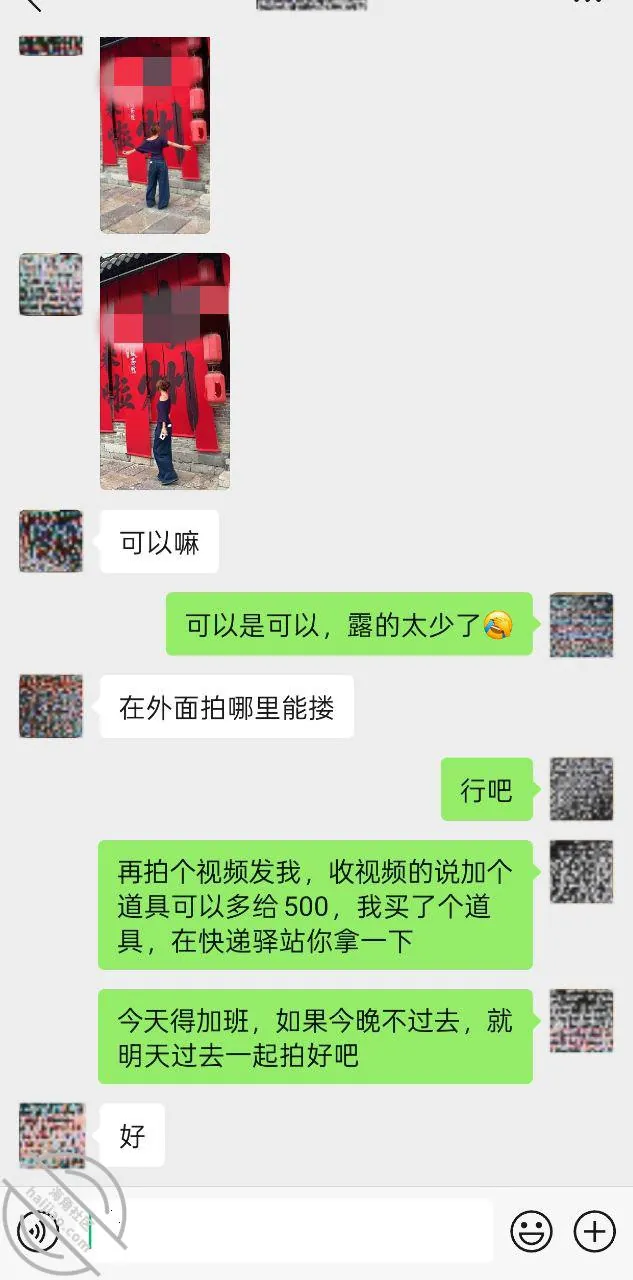Tap the avatar beside the "行吧" message
This screenshot has height=1280, width=633.
(x=581, y=789)
